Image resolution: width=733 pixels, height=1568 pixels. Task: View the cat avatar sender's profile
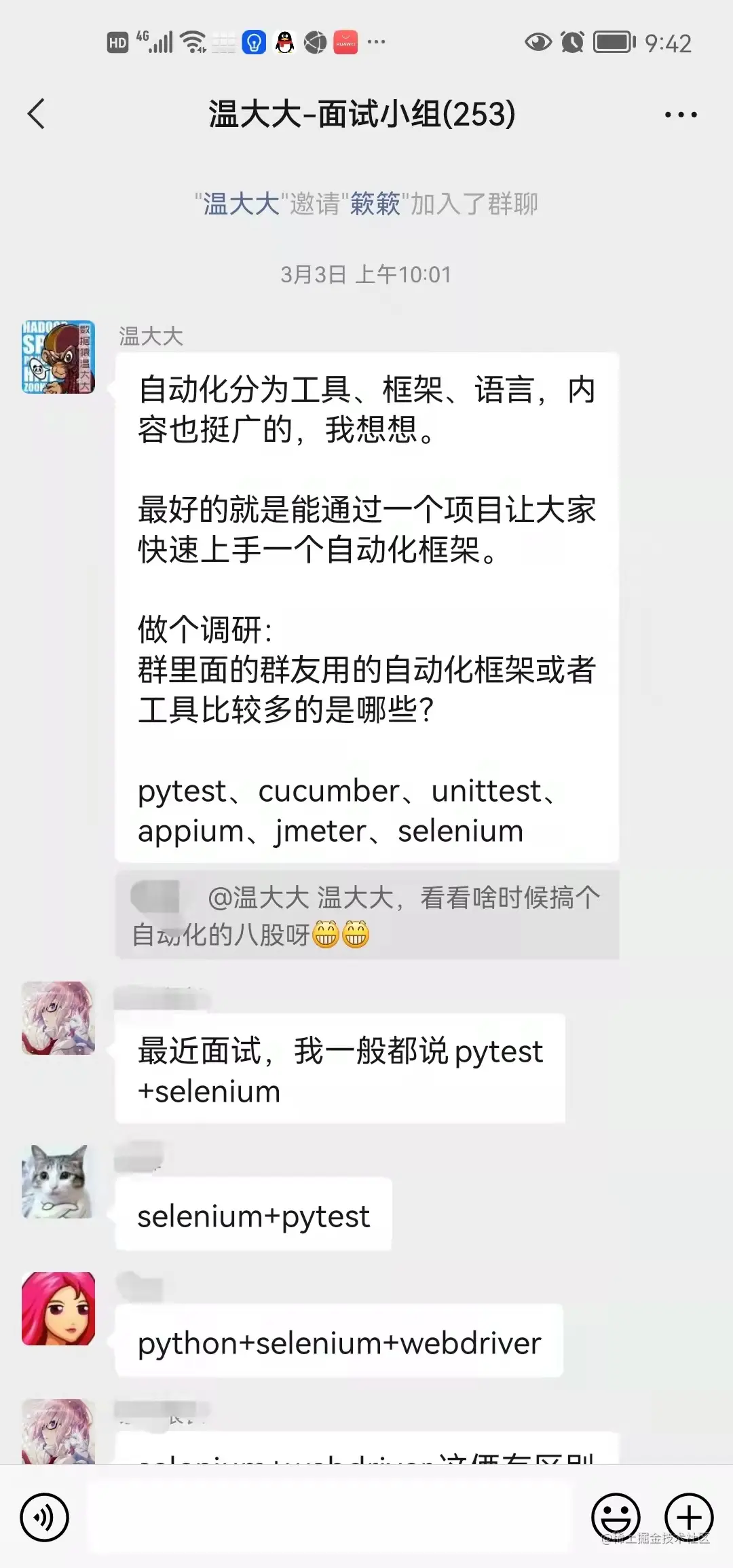[x=58, y=1181]
